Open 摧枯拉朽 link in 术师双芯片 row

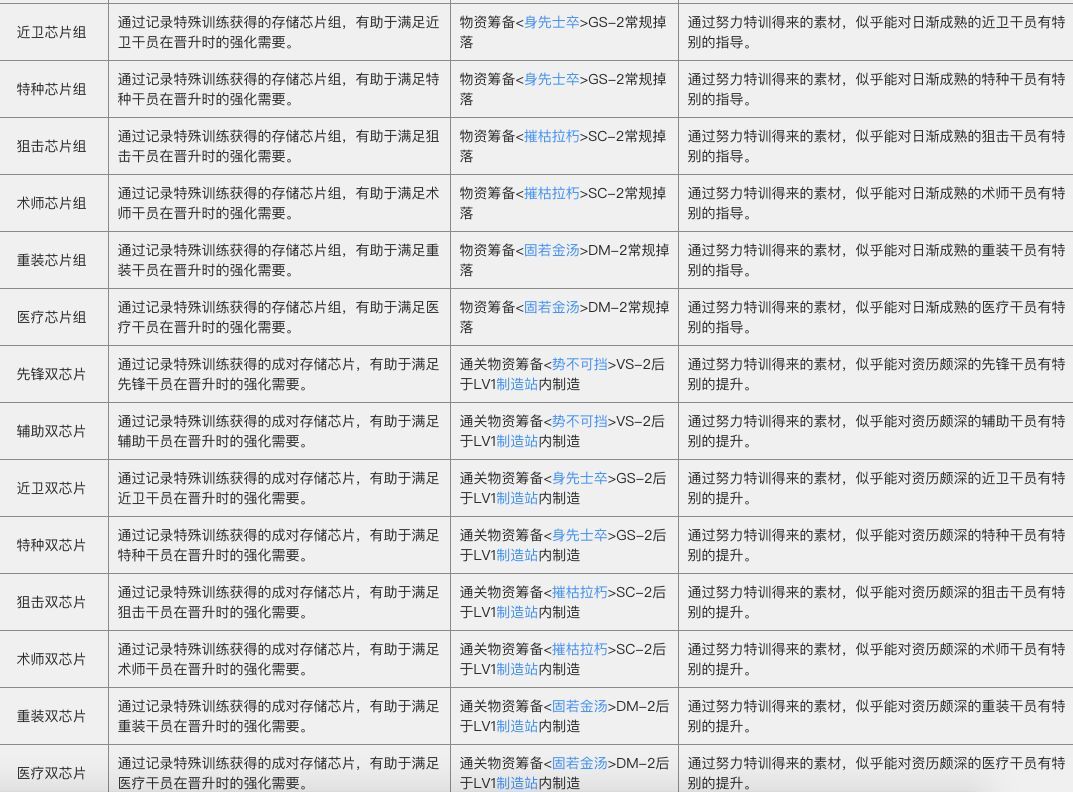pos(580,649)
